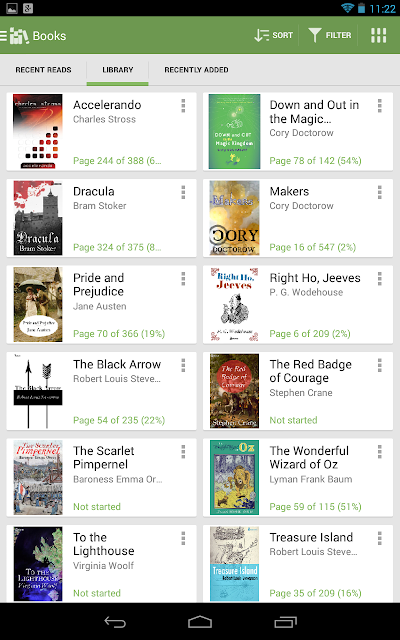Open overflow menu for Dracula
The width and height of the screenshot is (400, 640).
tap(183, 192)
